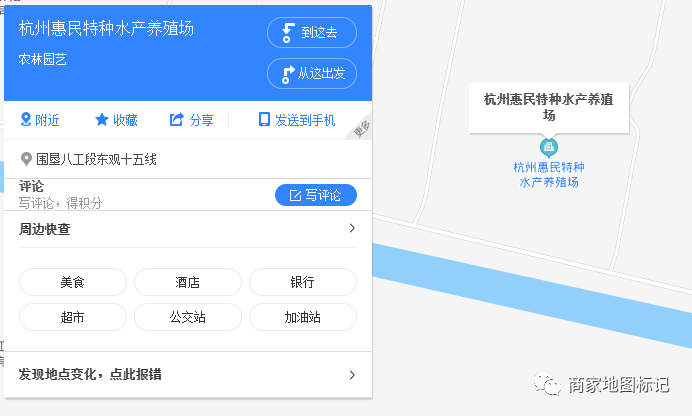Tap 从这出发 to start from here
The height and width of the screenshot is (416, 692).
[x=311, y=73]
